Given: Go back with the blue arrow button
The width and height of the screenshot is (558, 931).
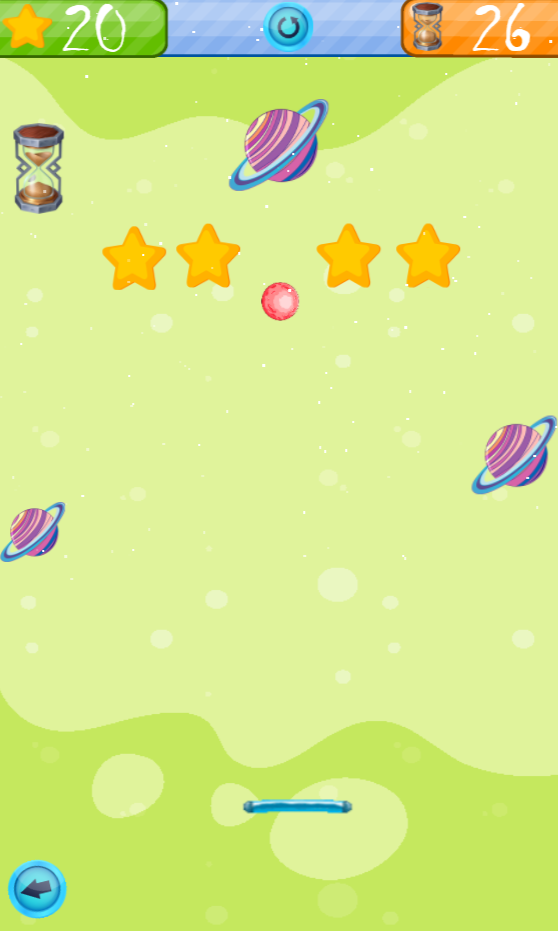Looking at the screenshot, I should [x=37, y=889].
